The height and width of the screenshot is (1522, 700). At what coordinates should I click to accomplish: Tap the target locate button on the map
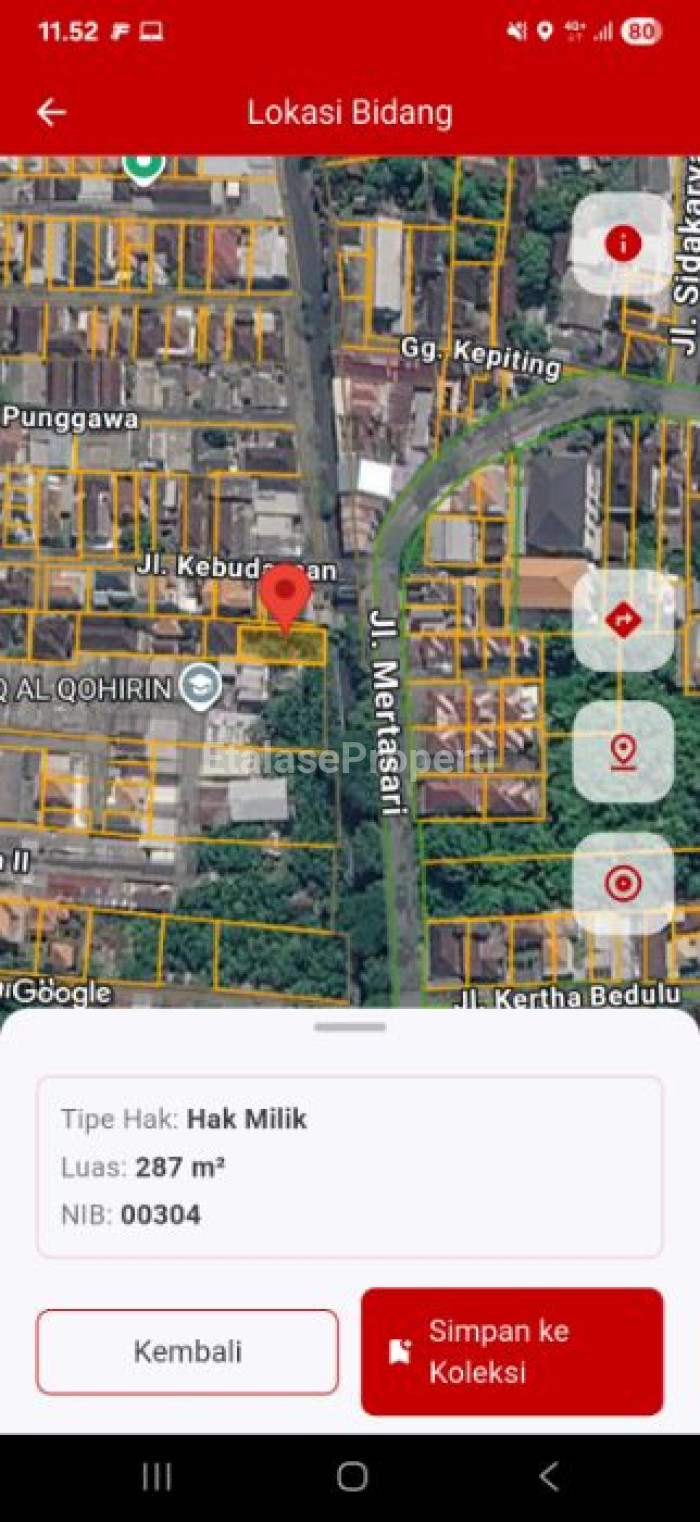pos(623,883)
